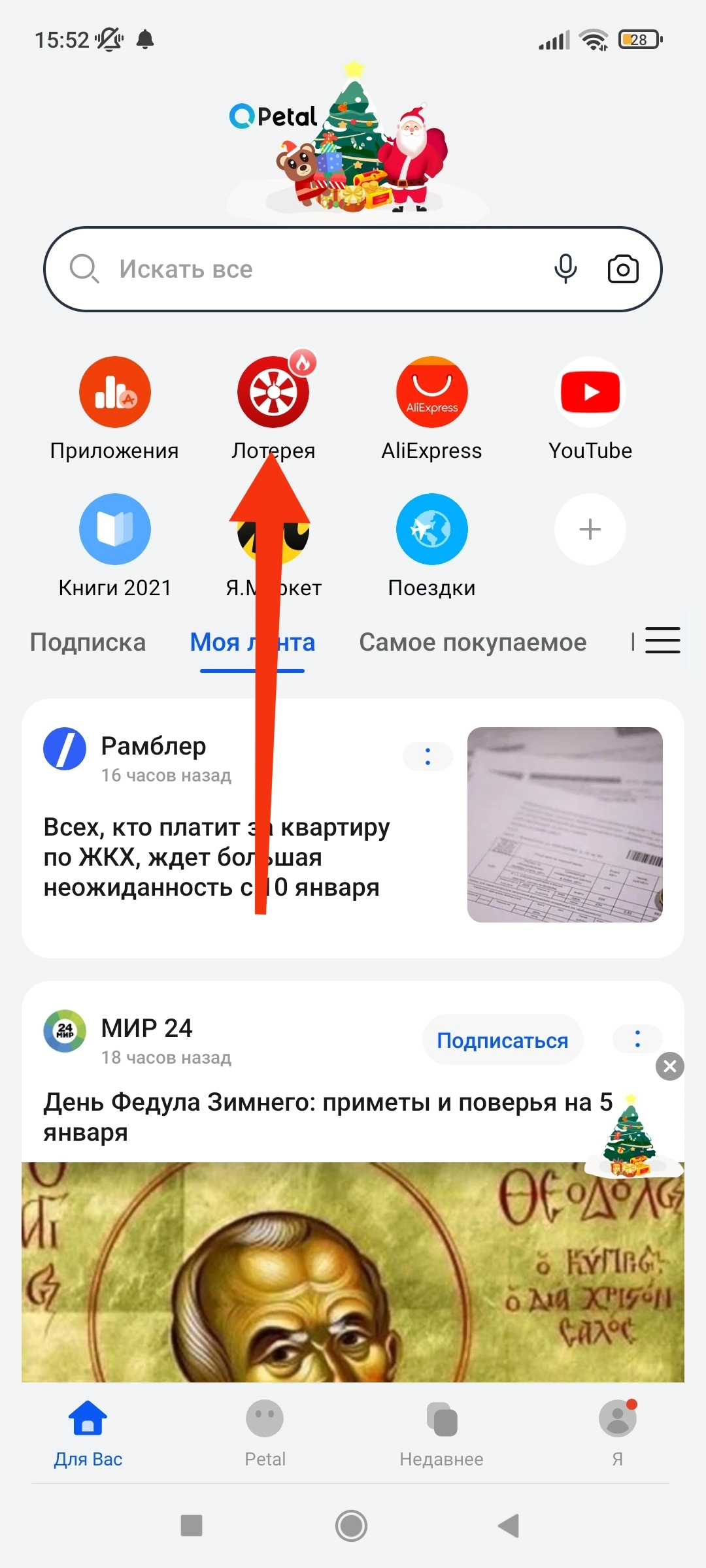Screen dimensions: 706x1568
Task: Add a new shortcut with plus
Action: [590, 529]
